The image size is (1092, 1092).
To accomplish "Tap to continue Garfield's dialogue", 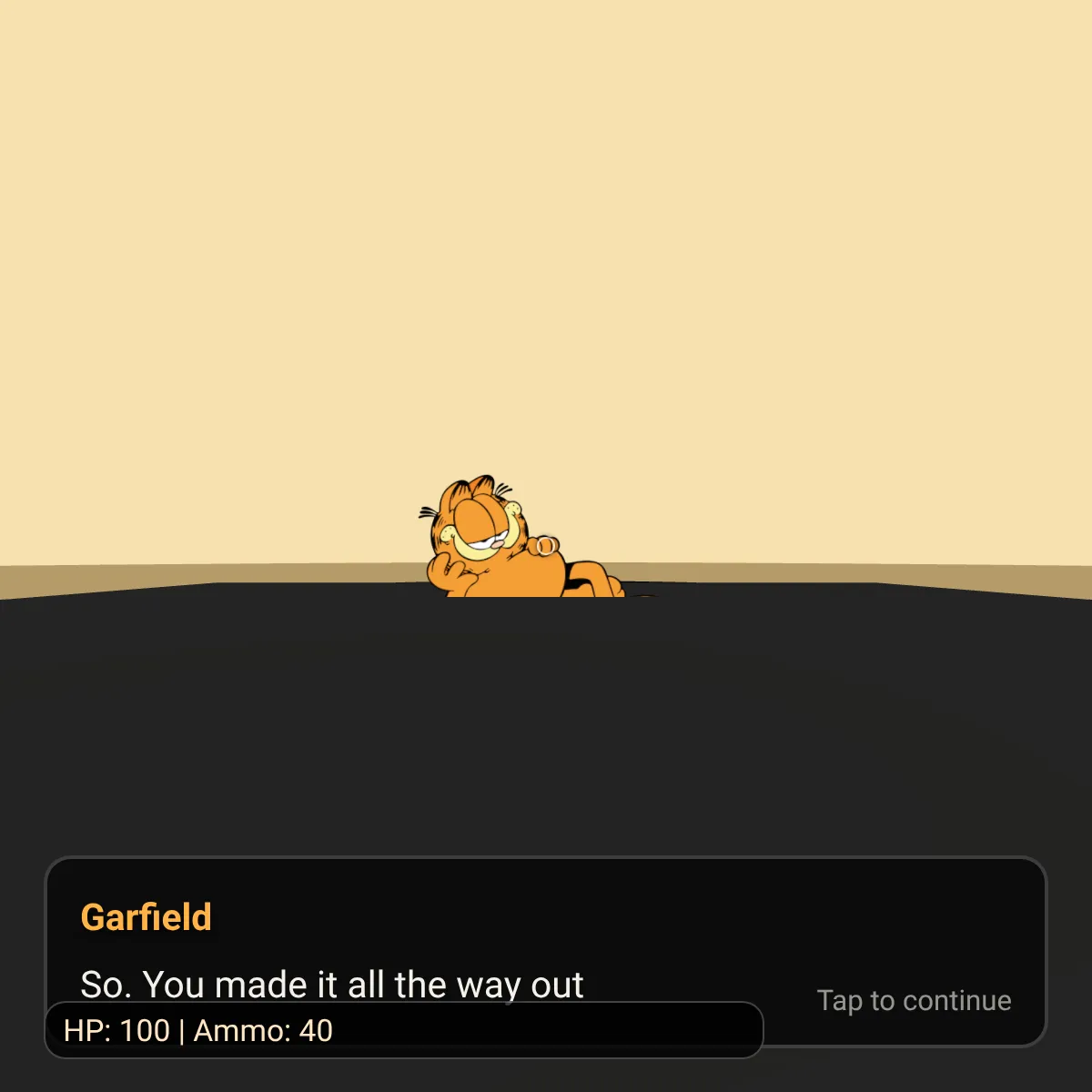I will (914, 1001).
